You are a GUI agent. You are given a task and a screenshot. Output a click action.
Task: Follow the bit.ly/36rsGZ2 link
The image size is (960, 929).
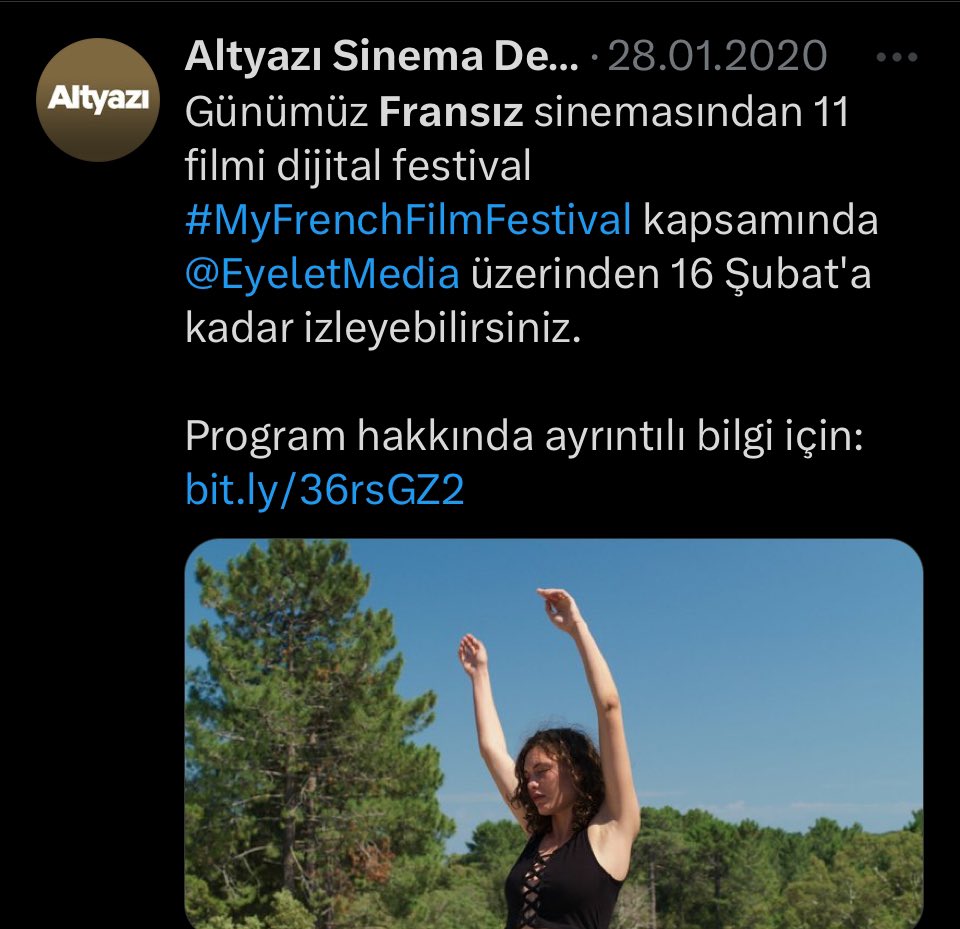(325, 490)
